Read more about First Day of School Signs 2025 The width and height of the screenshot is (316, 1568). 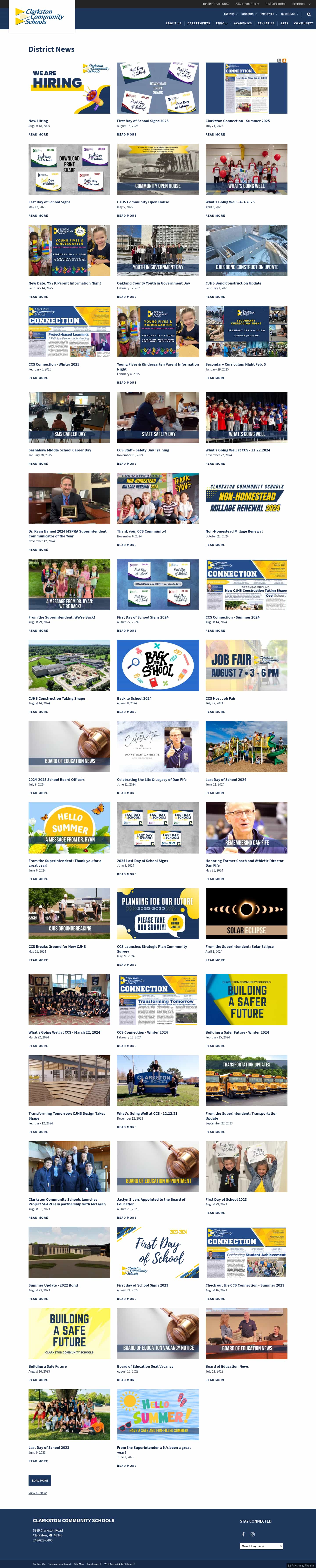click(127, 134)
